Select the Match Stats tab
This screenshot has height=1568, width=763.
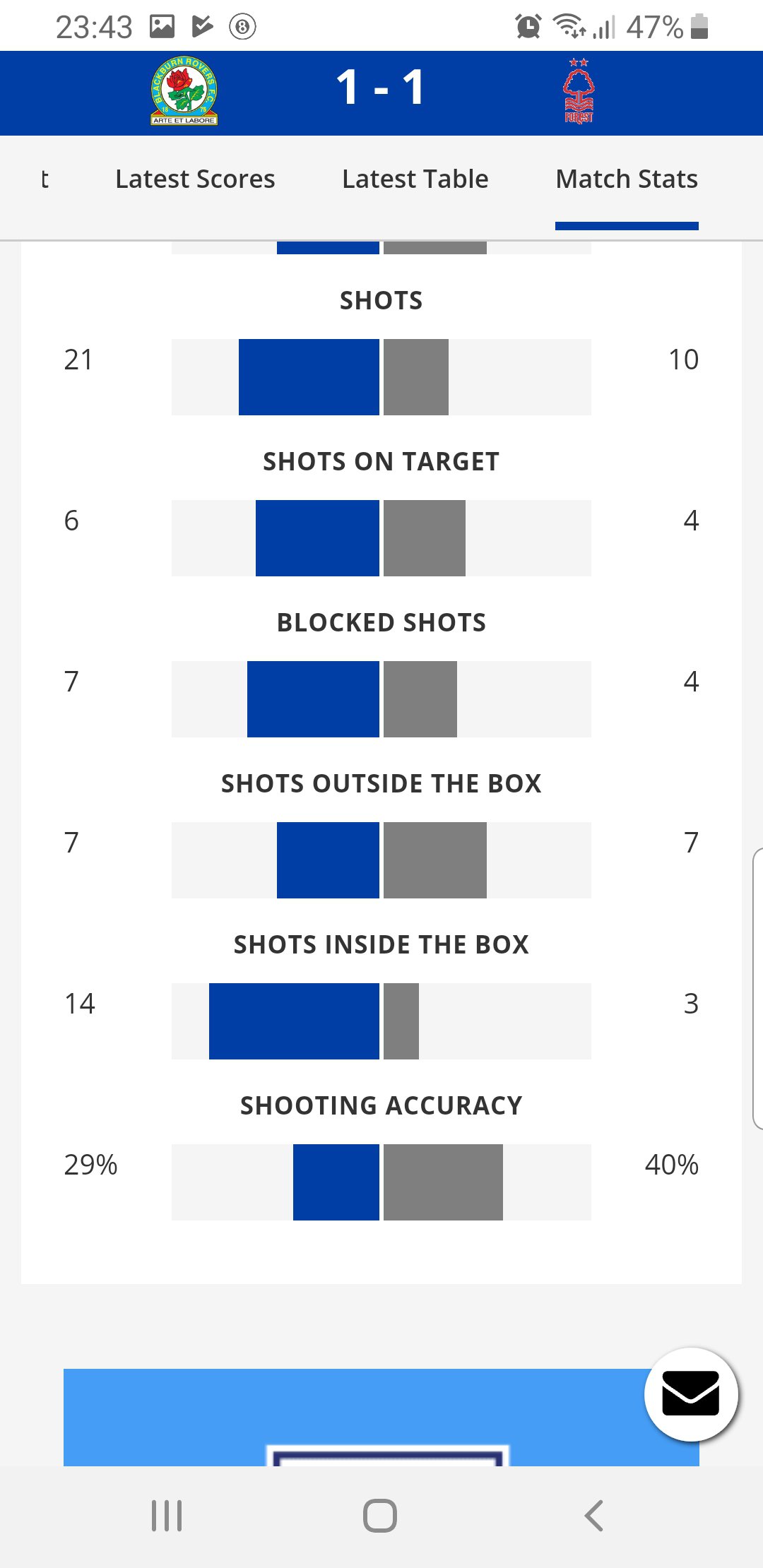pos(627,179)
